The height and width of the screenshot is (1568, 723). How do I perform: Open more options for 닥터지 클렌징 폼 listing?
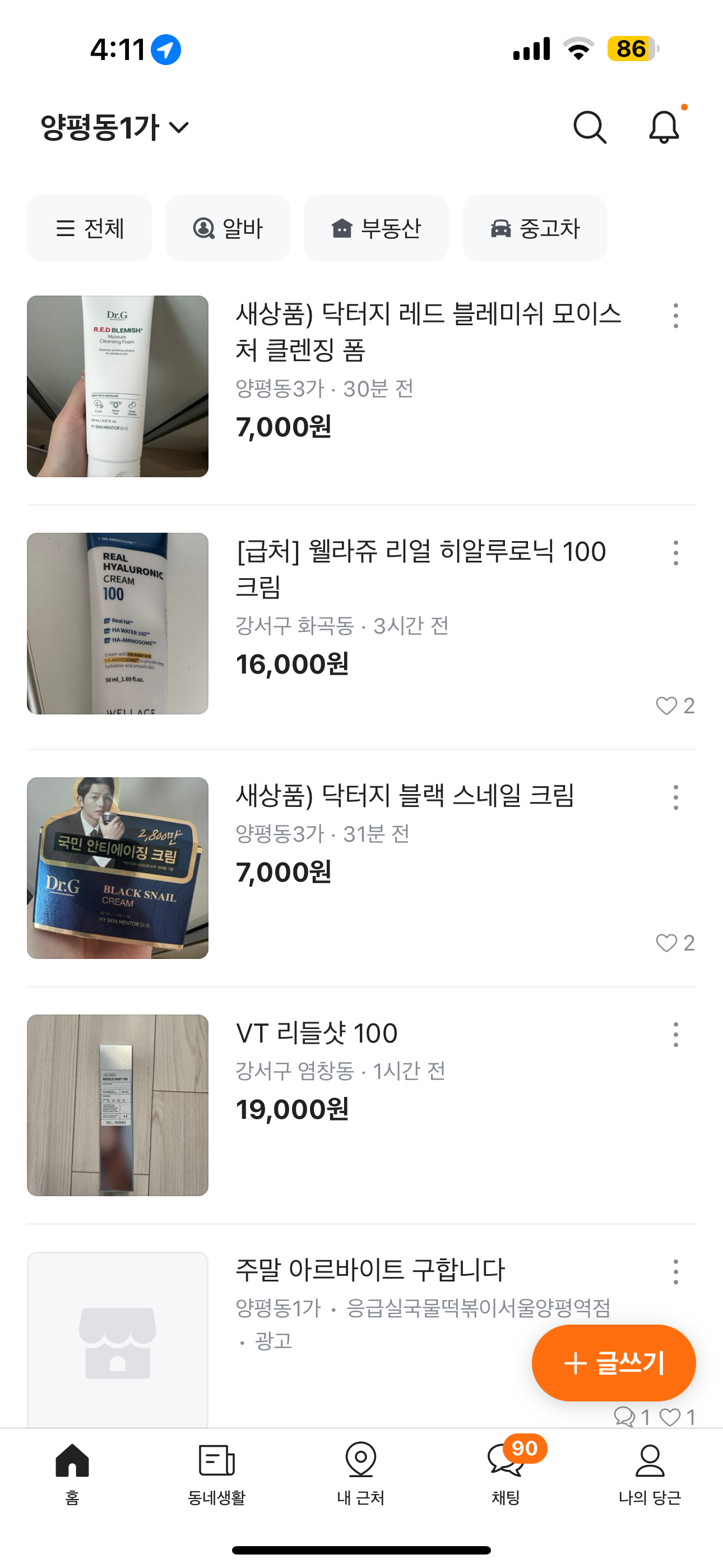point(675,316)
